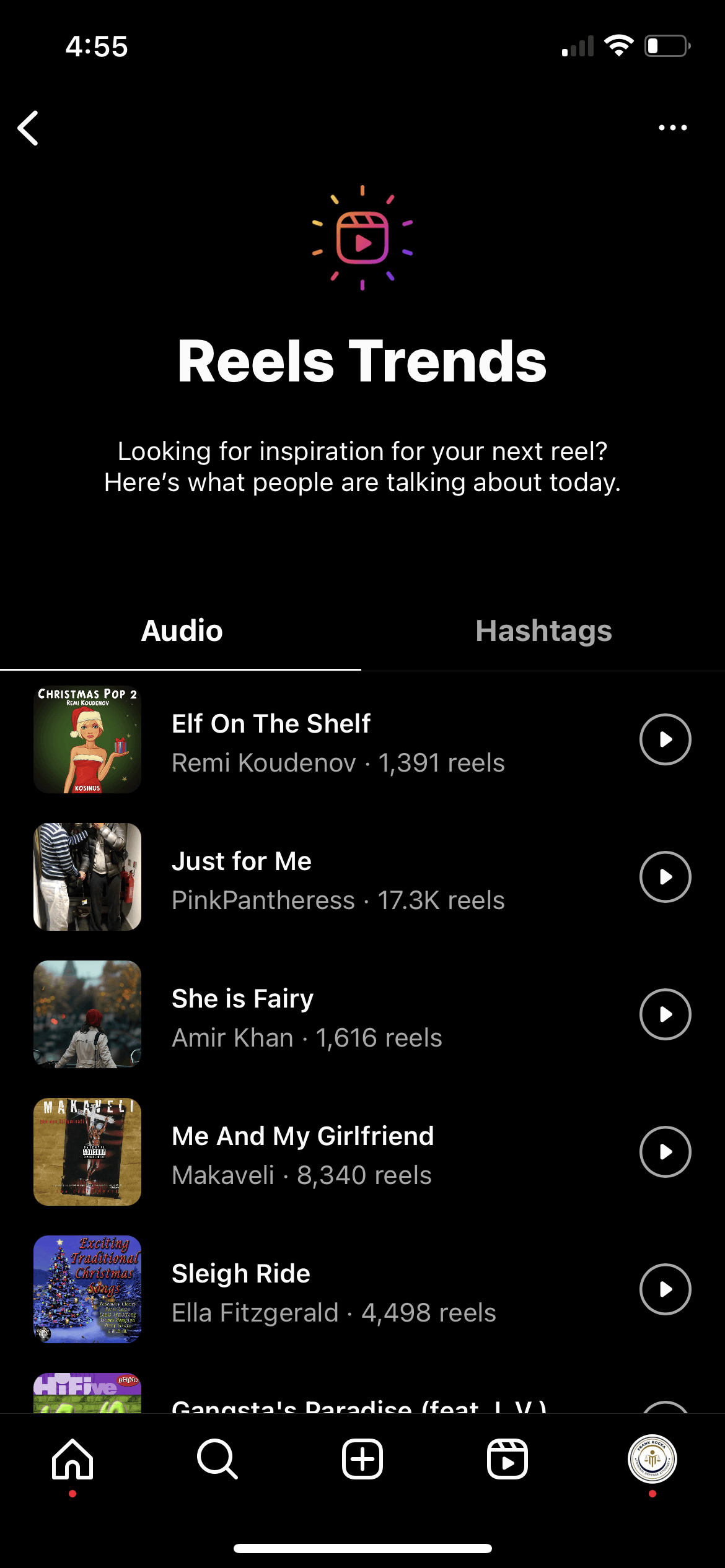The image size is (725, 1568).
Task: Play the Elf On The Shelf audio preview
Action: (x=665, y=739)
